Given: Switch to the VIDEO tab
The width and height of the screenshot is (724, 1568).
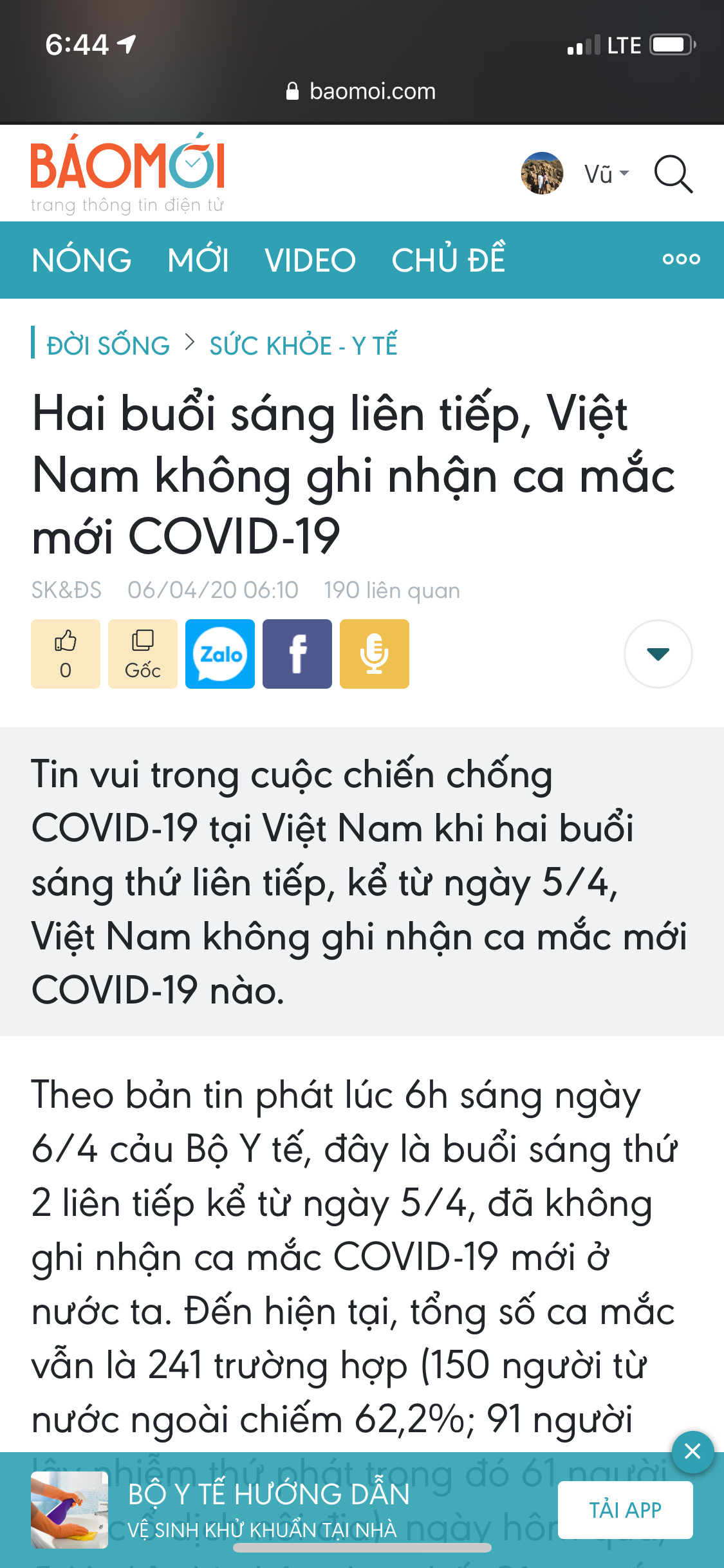Looking at the screenshot, I should tap(310, 260).
